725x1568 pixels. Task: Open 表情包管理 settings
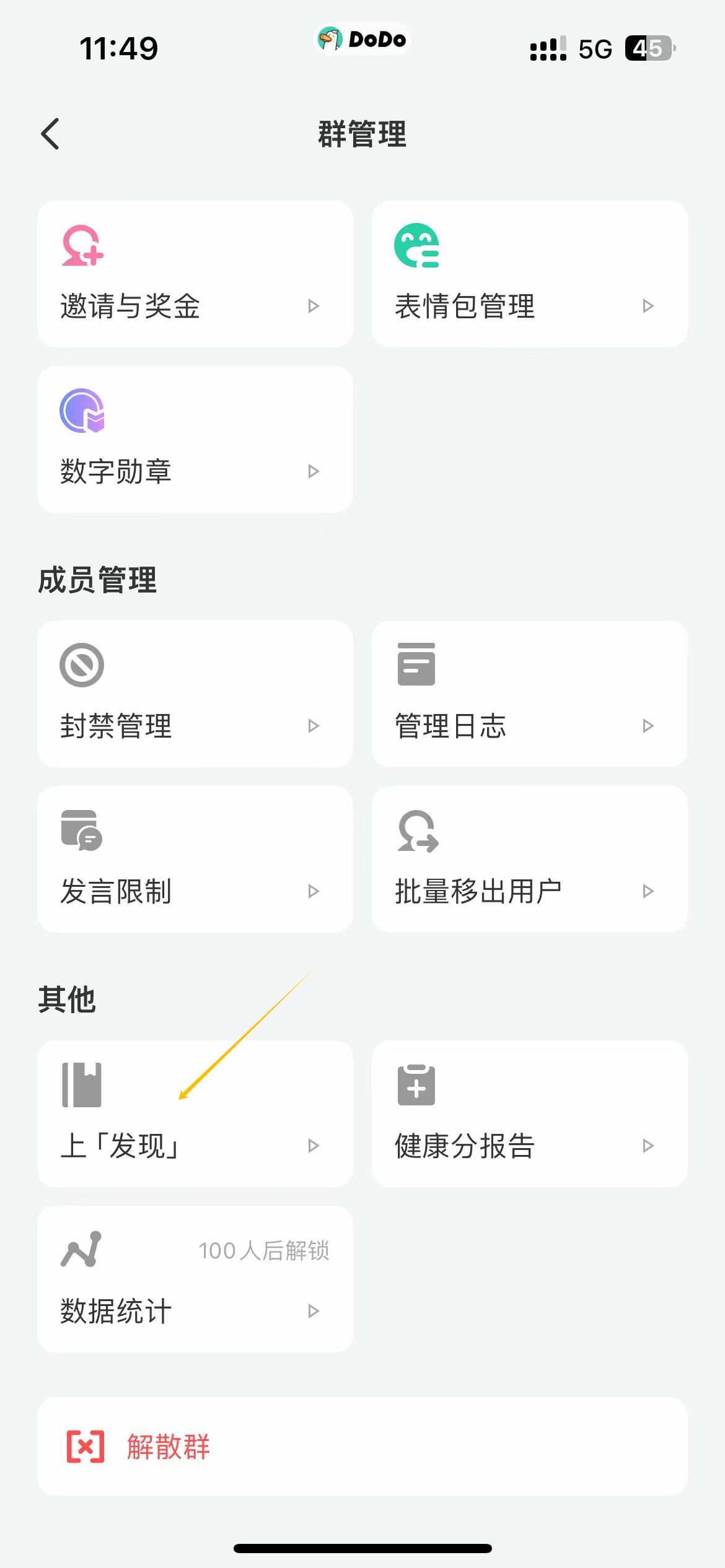click(x=529, y=274)
